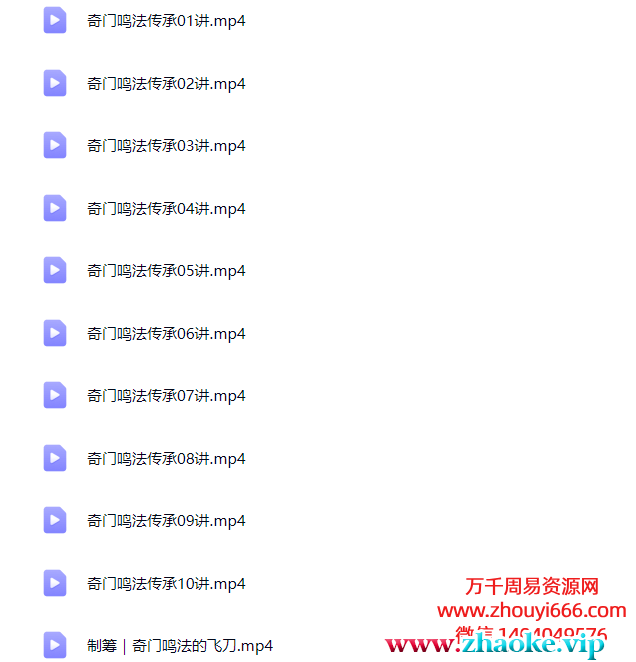The height and width of the screenshot is (662, 636).
Task: Open 奇门鸣法传承10讲.mp4 video file
Action: (165, 584)
